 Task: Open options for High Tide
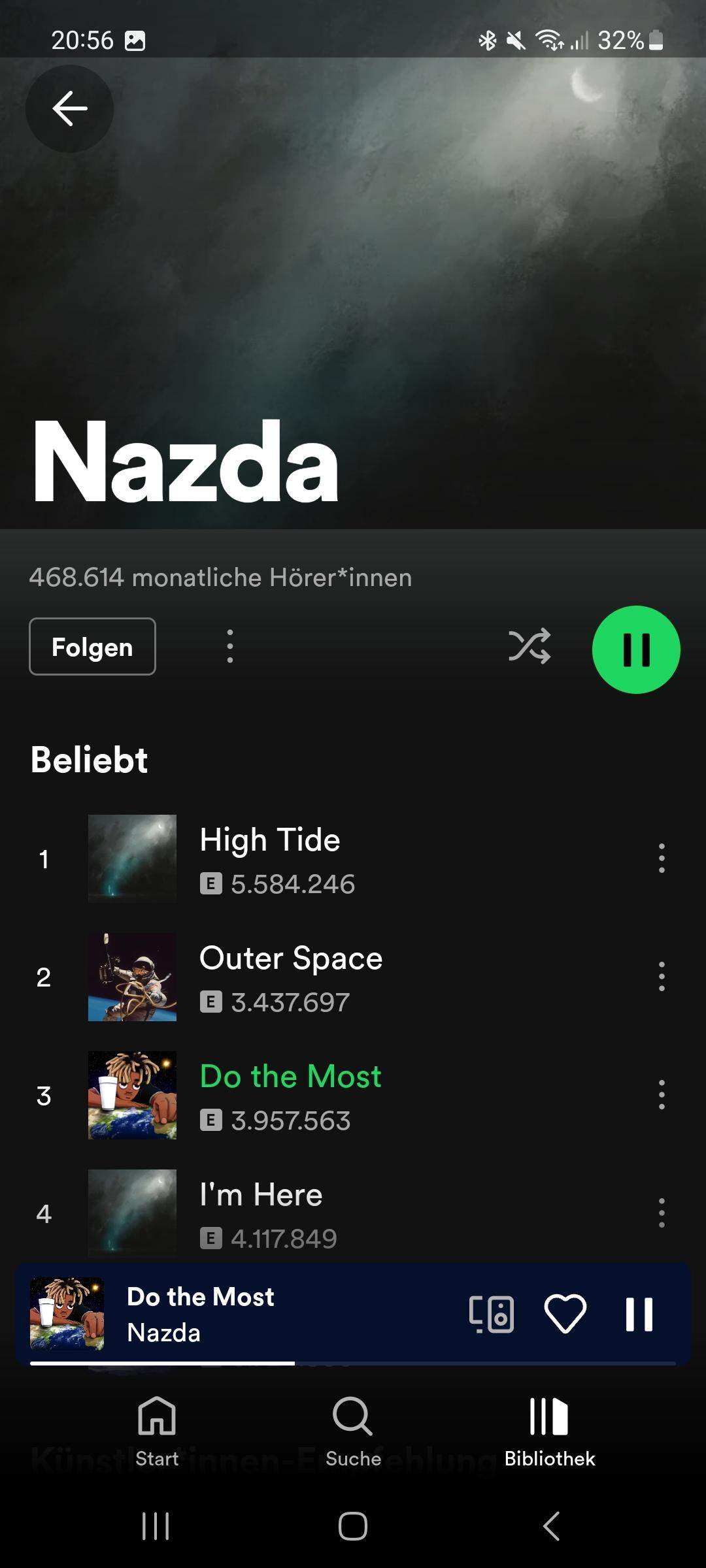tap(662, 858)
